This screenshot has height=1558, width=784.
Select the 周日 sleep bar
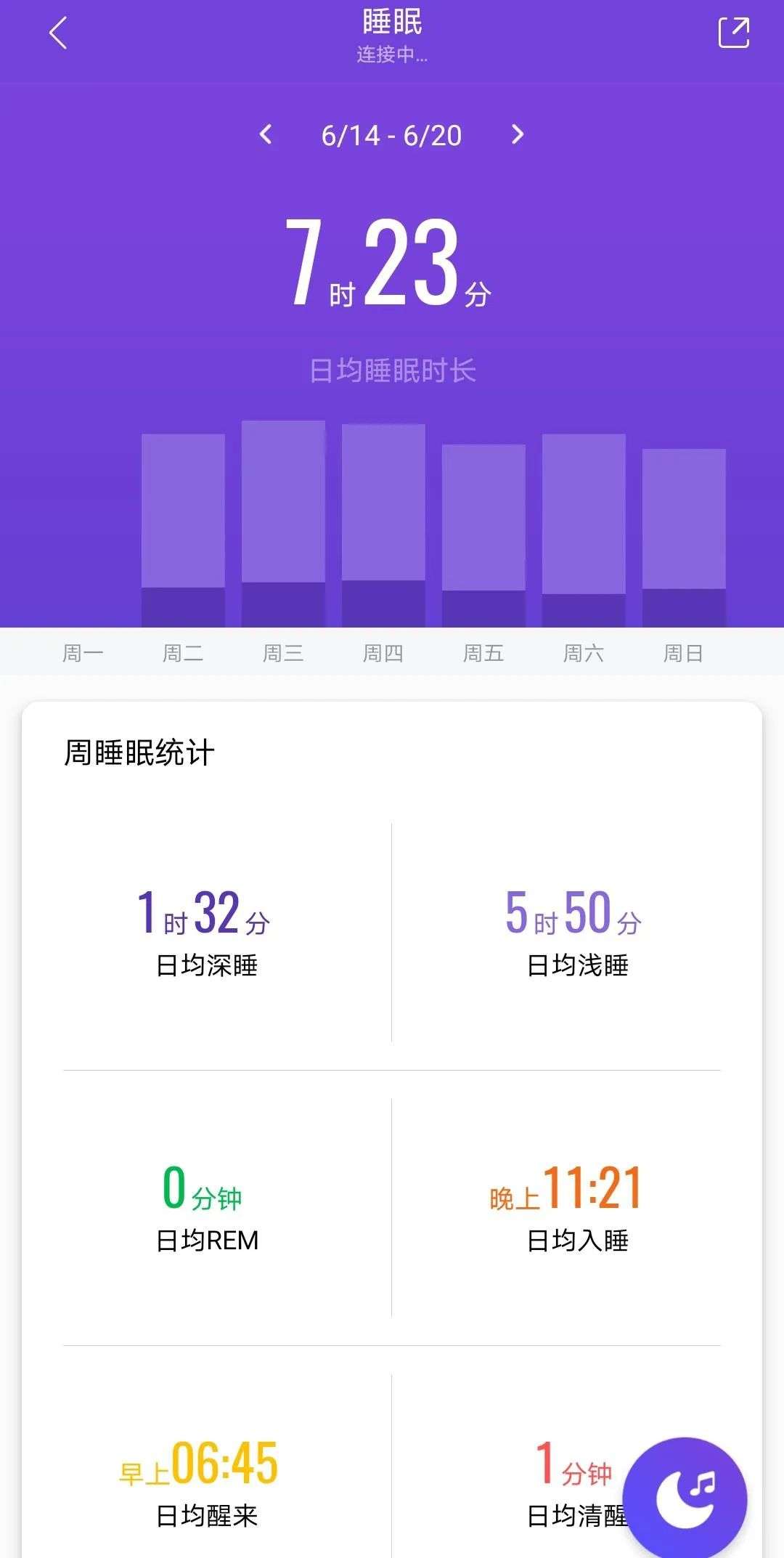coord(684,537)
